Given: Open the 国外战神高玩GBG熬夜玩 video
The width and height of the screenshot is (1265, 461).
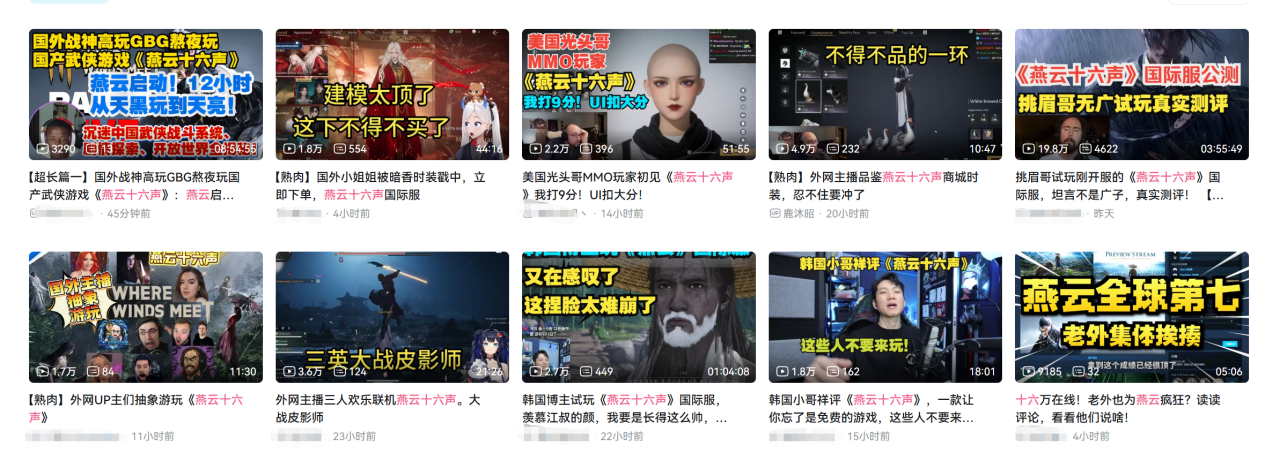Looking at the screenshot, I should [146, 94].
